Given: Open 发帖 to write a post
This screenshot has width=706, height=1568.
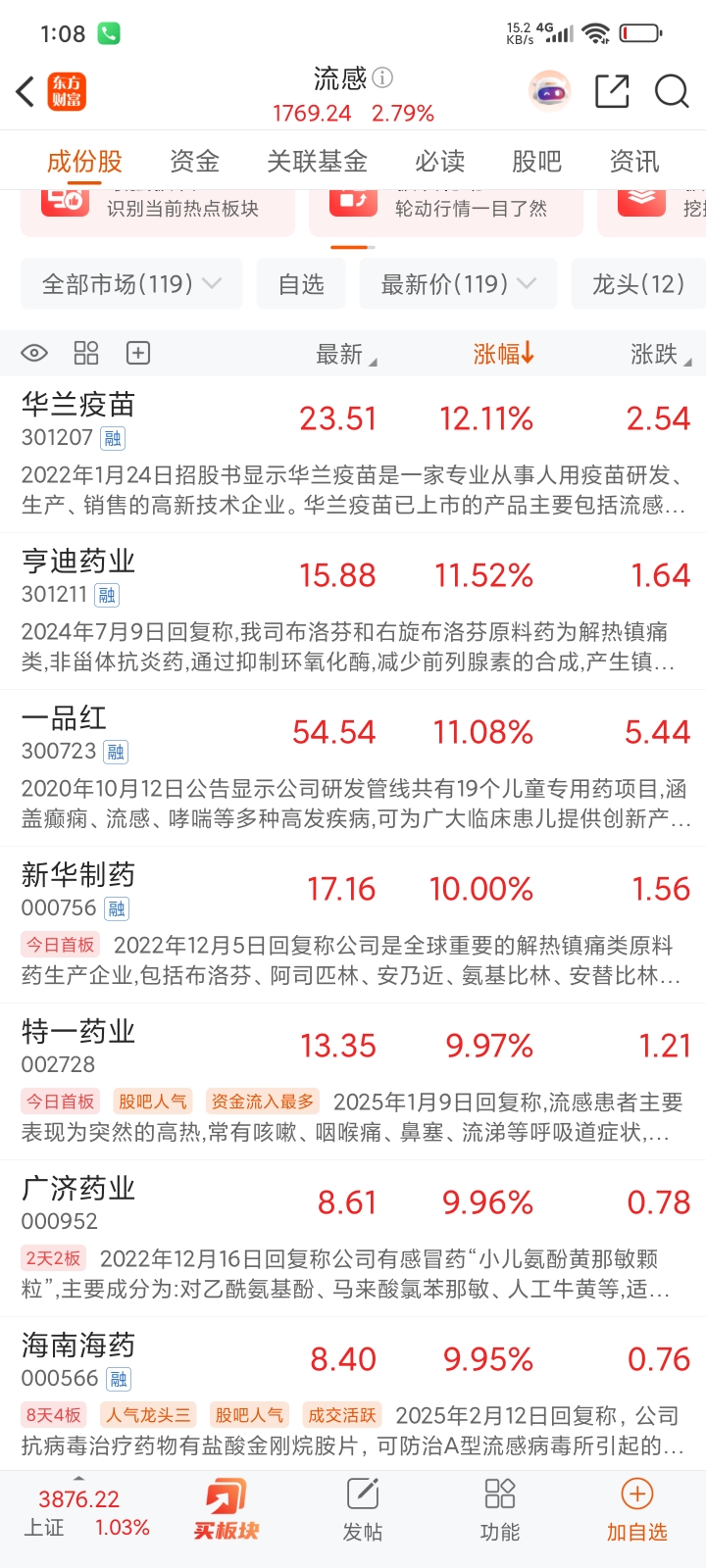Looking at the screenshot, I should coord(362,1510).
